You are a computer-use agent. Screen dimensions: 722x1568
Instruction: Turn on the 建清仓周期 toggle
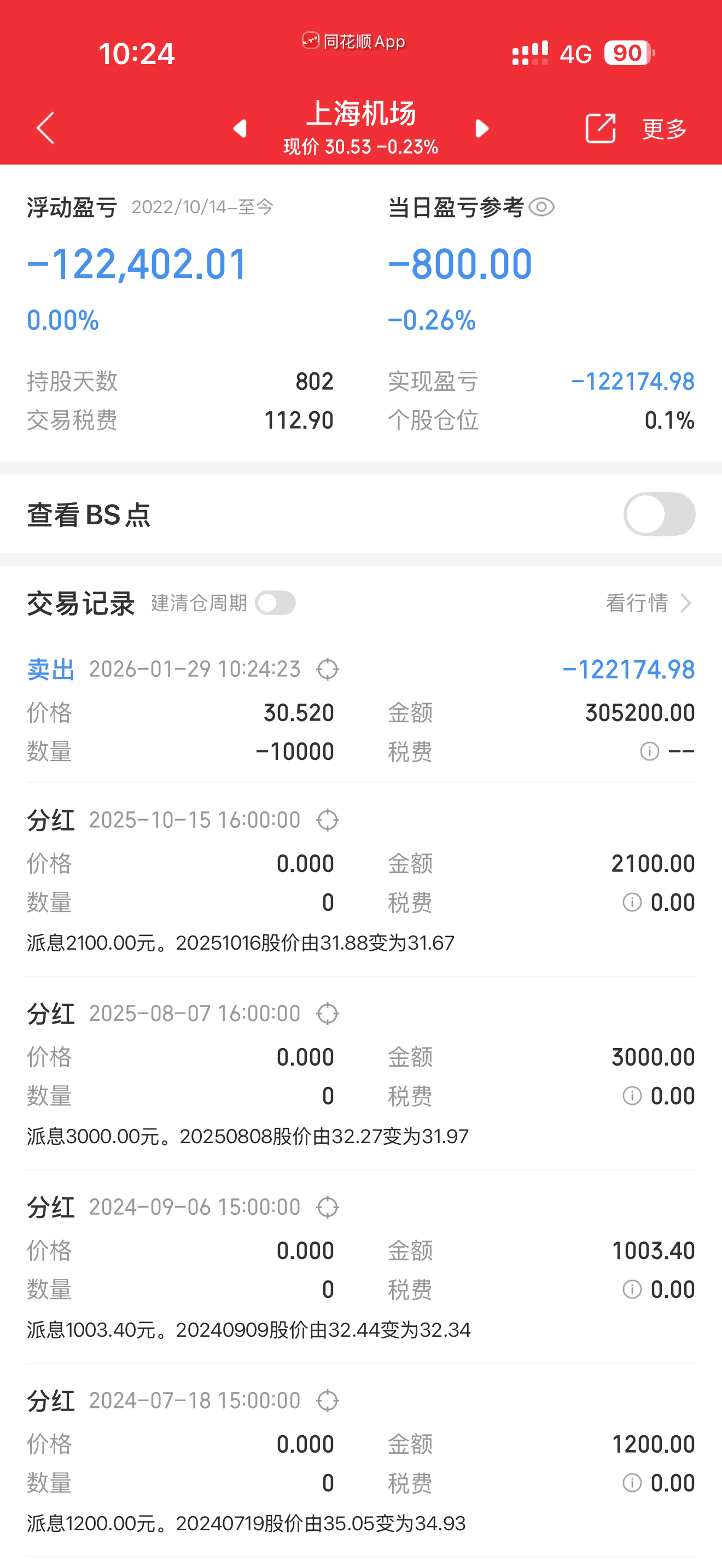(275, 603)
